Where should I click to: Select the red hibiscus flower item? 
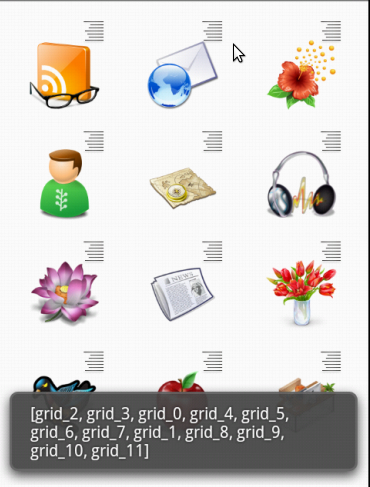click(302, 75)
